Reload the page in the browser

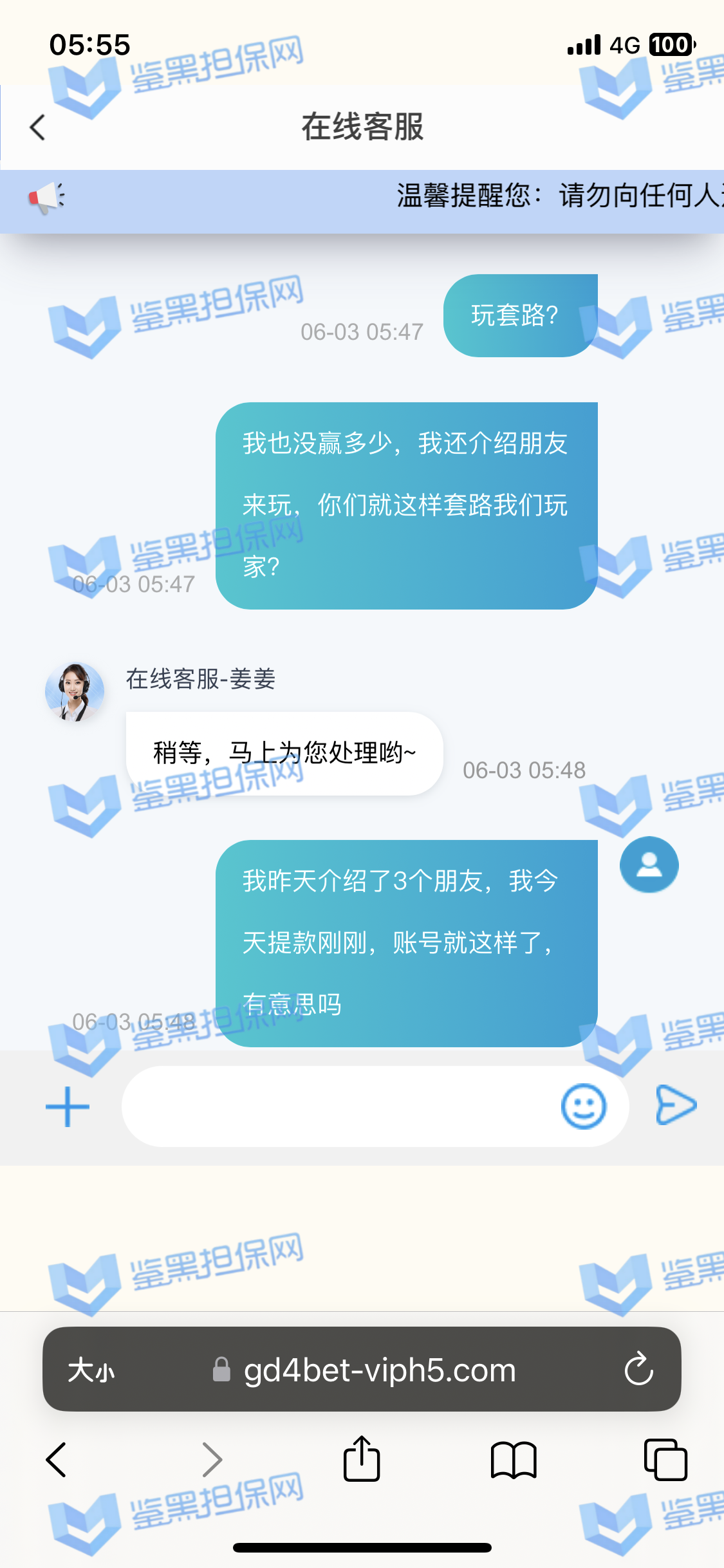click(638, 1369)
